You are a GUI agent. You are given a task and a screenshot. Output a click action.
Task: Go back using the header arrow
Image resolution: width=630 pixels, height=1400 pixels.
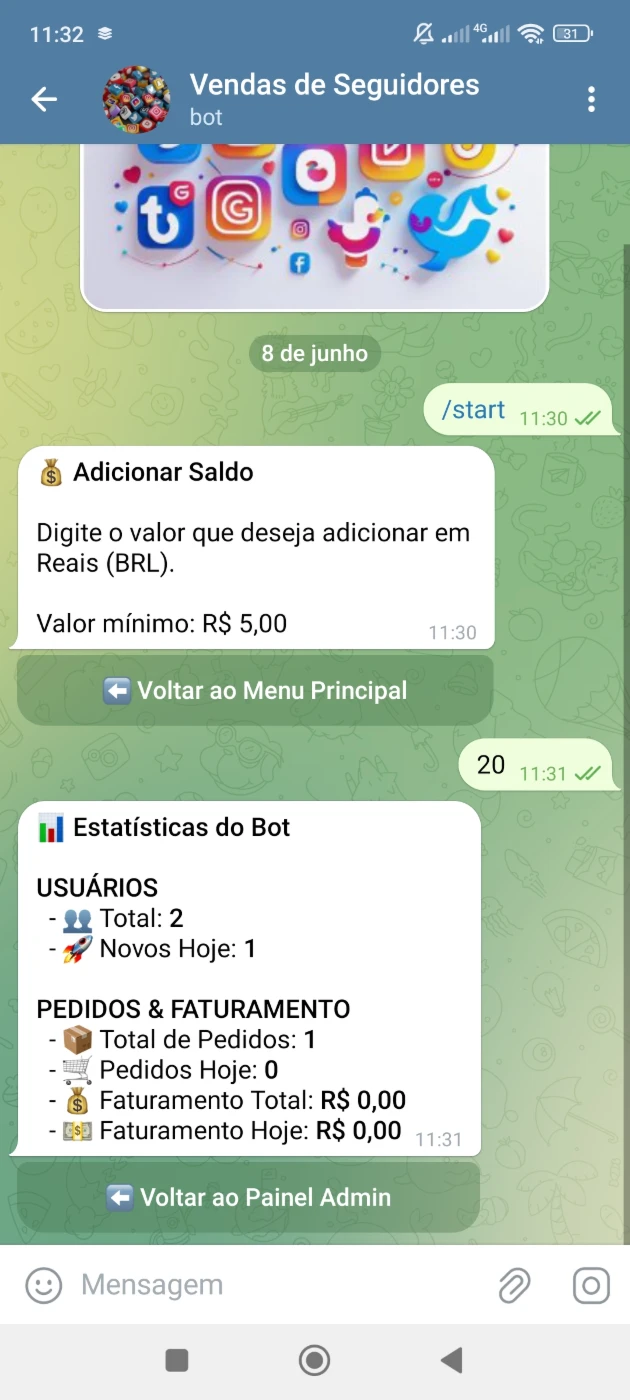click(44, 98)
